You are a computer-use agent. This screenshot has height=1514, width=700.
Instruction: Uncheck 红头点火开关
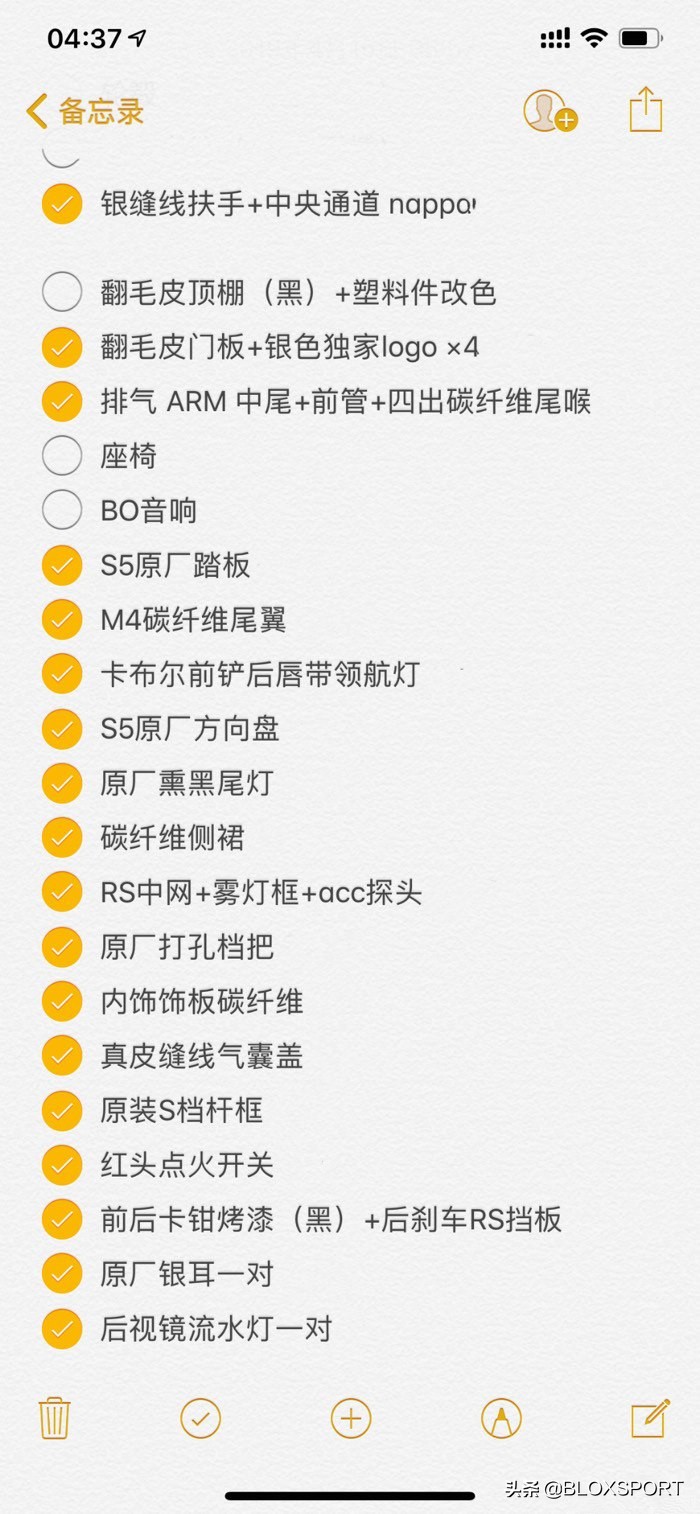pos(62,1165)
